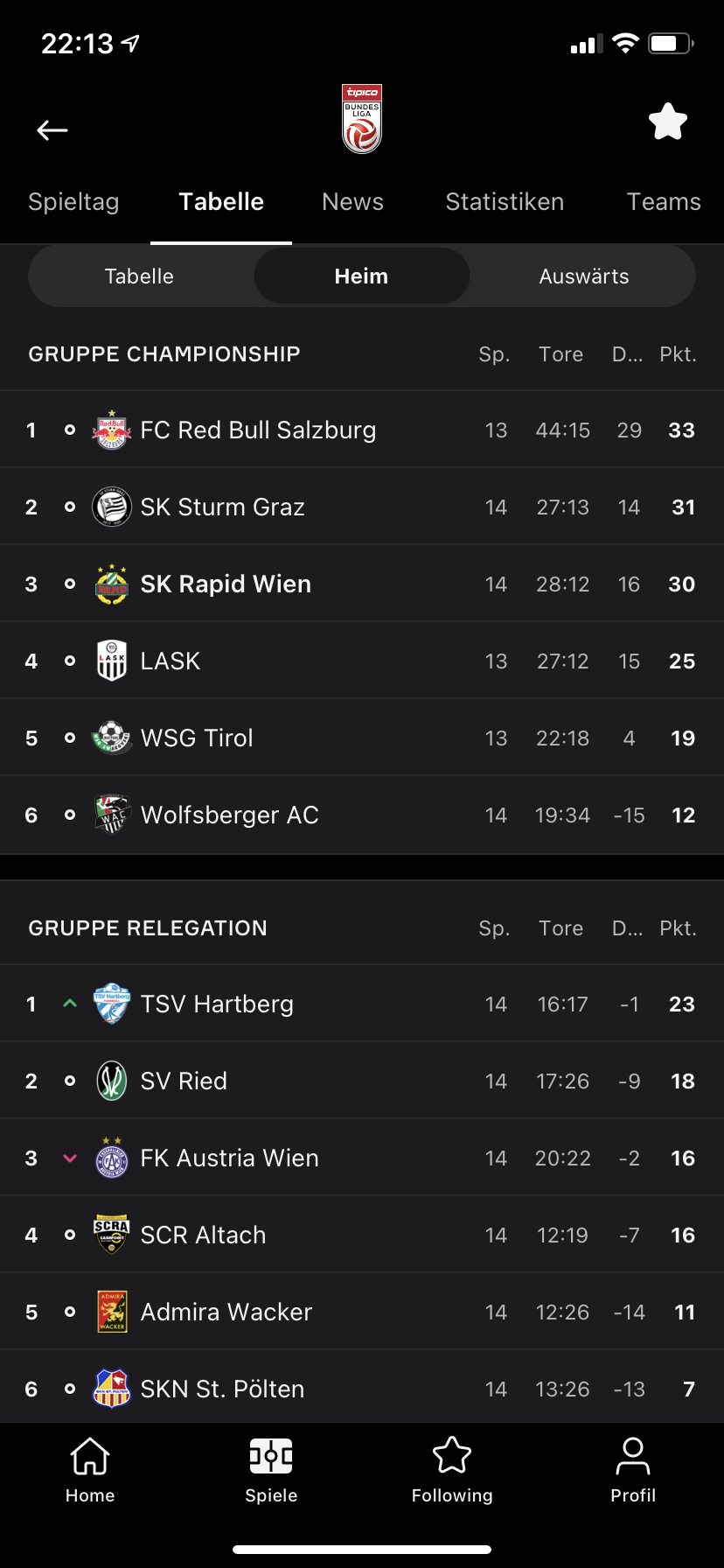724x1568 pixels.
Task: Open the Teams tab
Action: pos(664,202)
